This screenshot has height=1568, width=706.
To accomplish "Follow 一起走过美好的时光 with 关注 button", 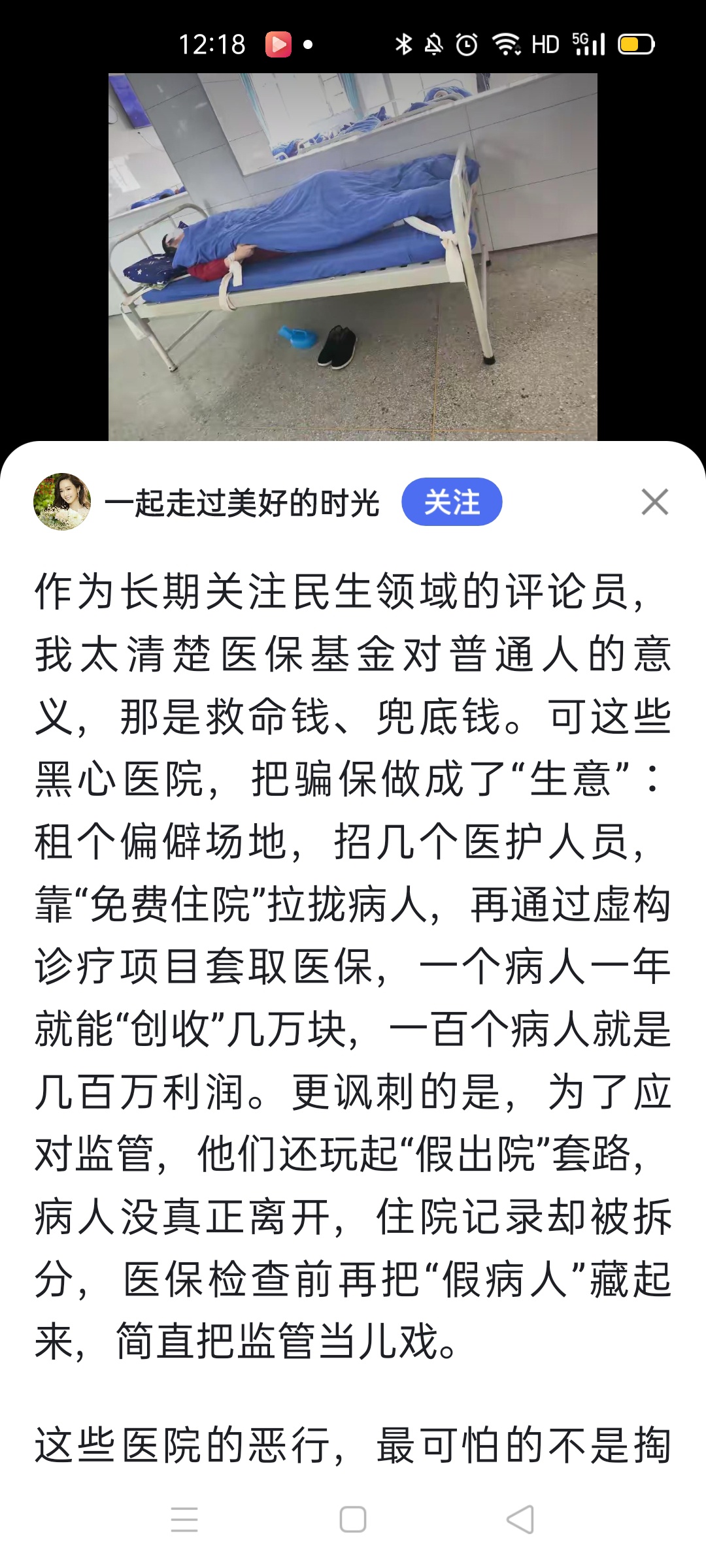I will tap(452, 502).
